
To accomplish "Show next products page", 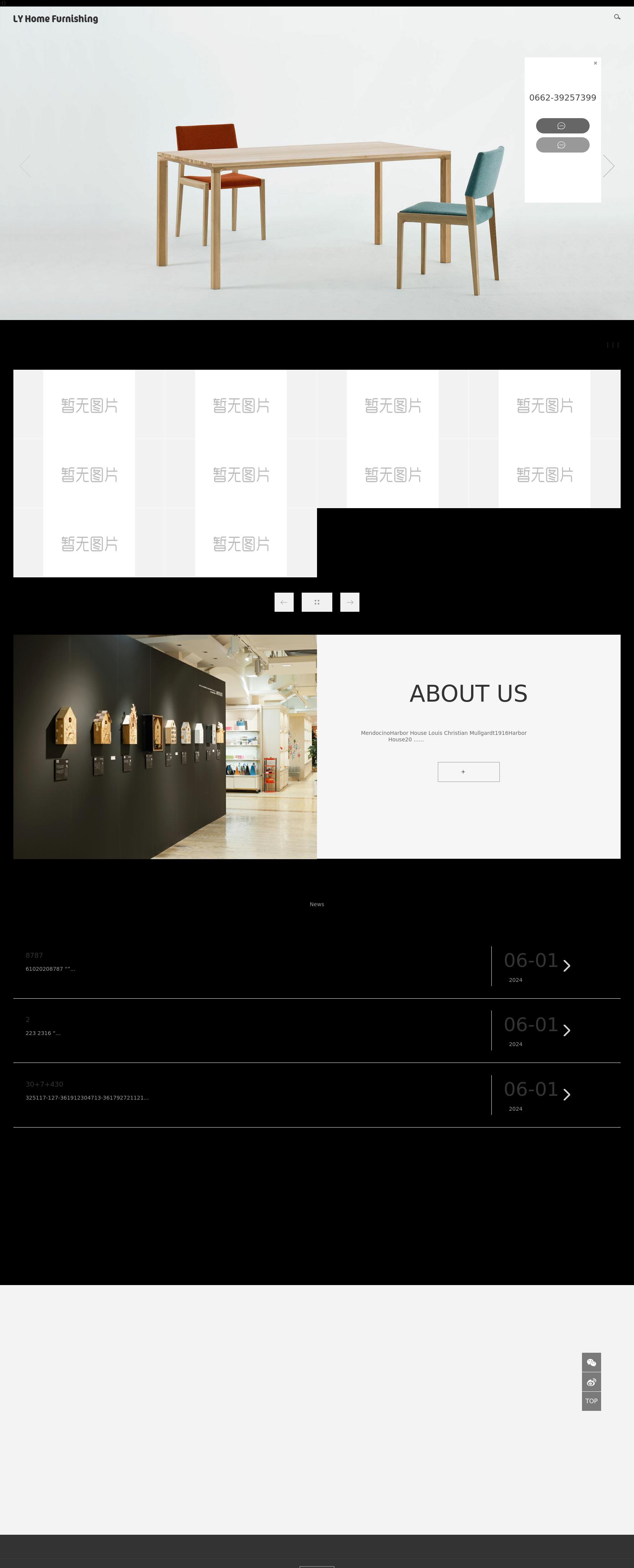I will click(350, 602).
